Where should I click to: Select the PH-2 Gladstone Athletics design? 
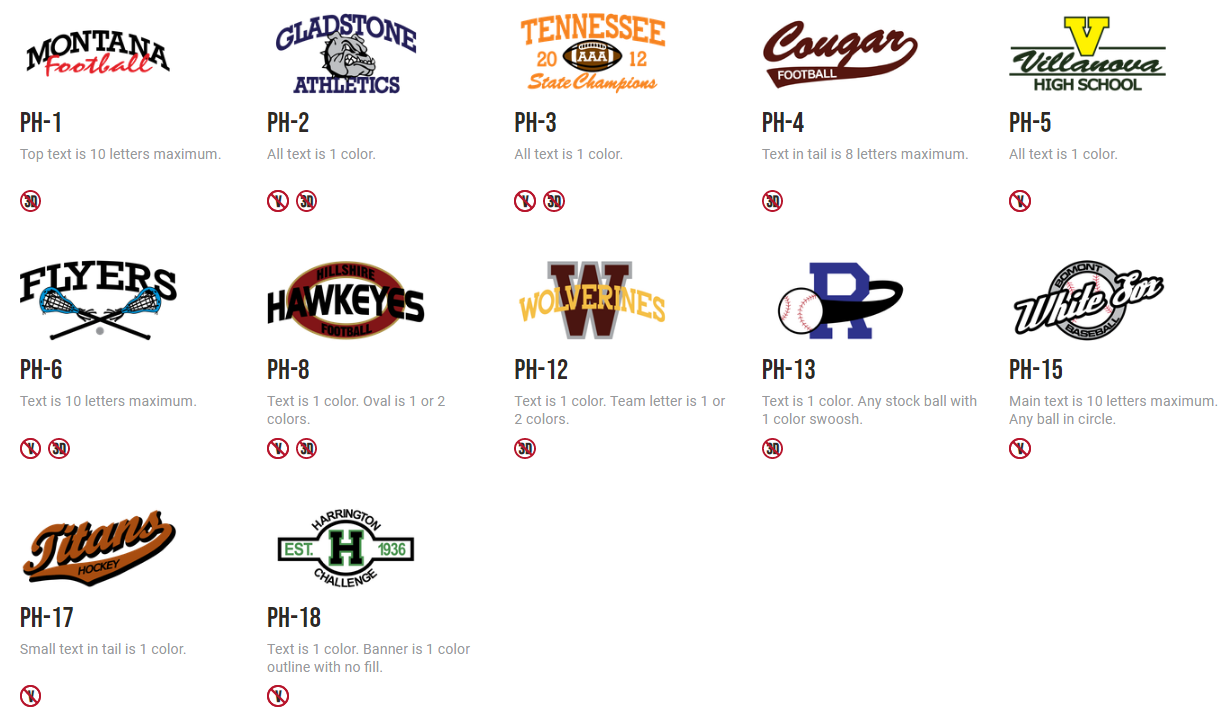tap(345, 55)
